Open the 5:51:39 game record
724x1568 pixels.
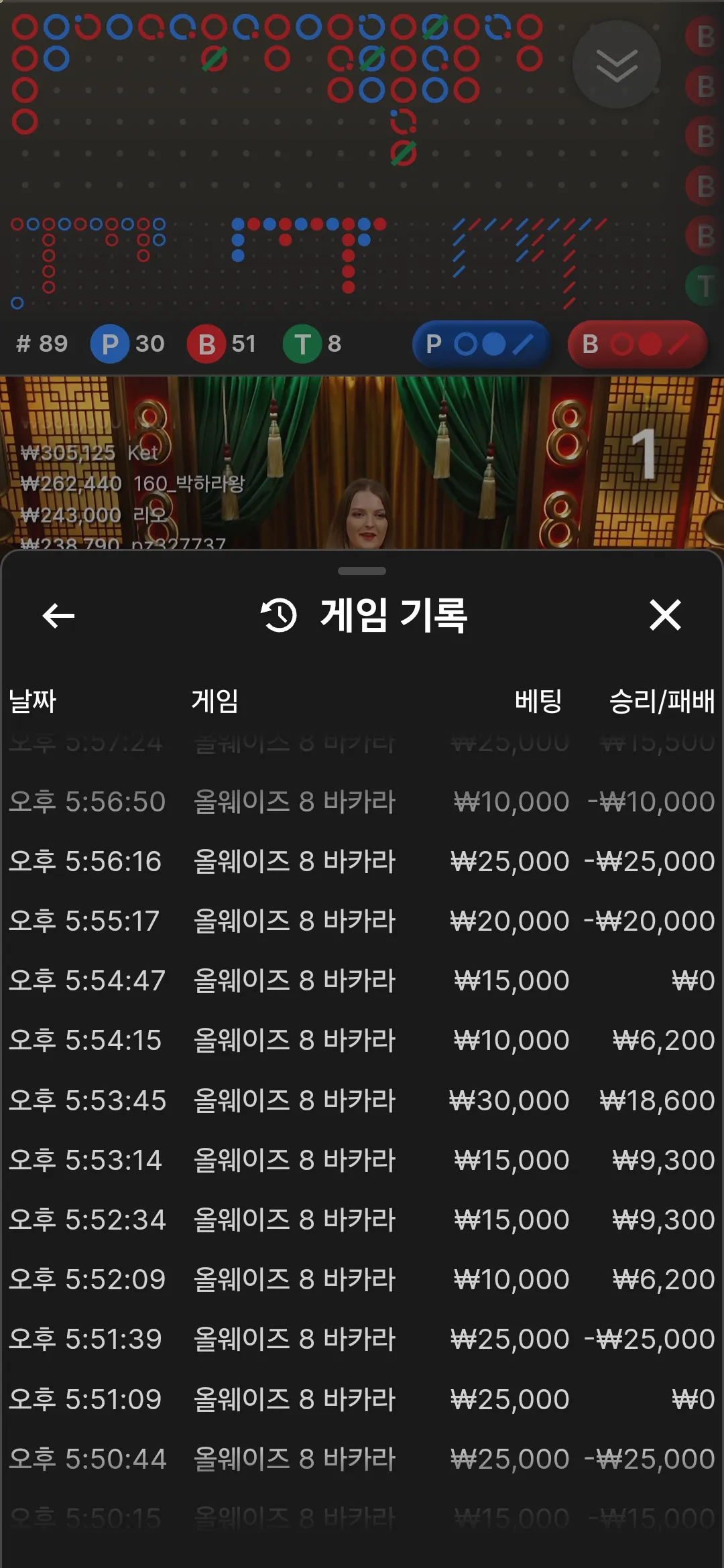[x=362, y=1339]
